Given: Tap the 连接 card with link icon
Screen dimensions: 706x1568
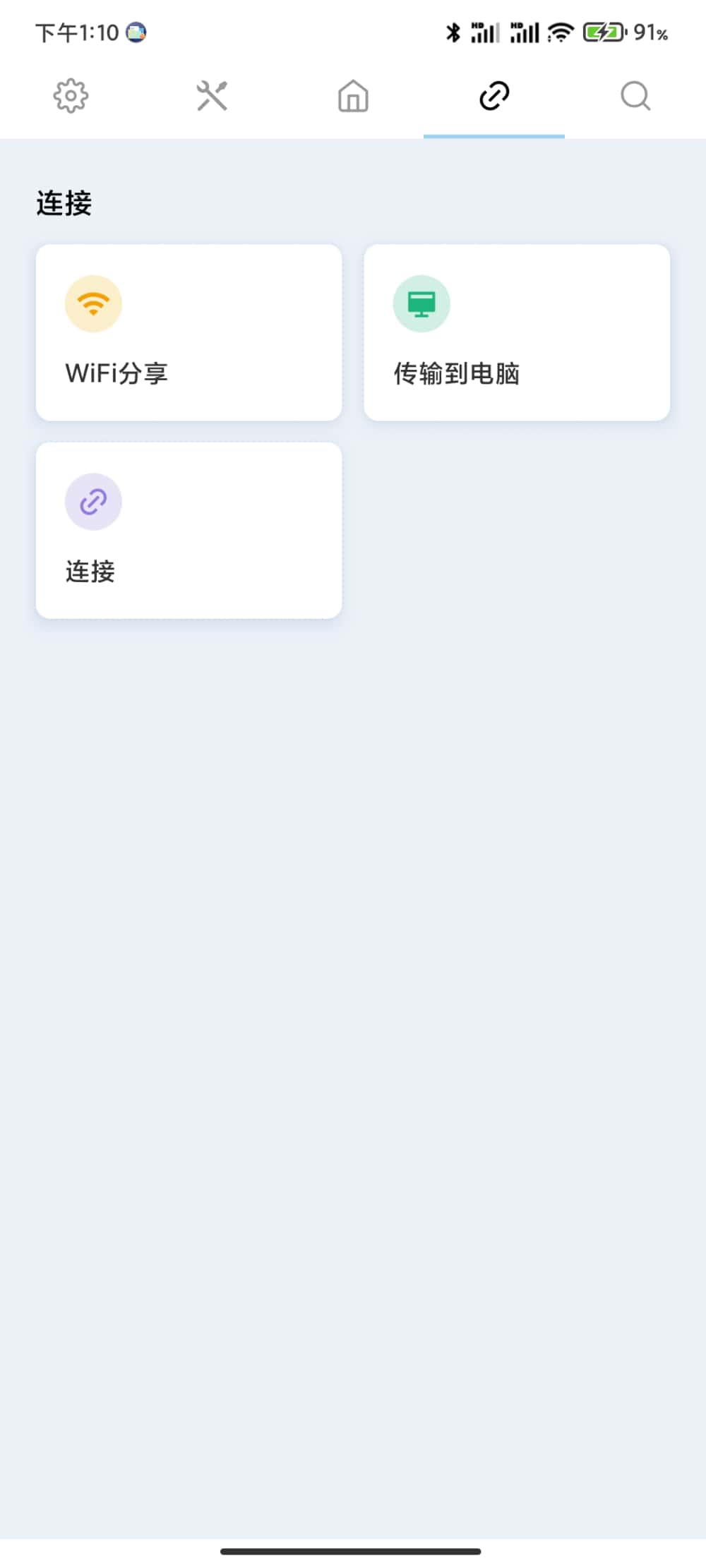Looking at the screenshot, I should pyautogui.click(x=189, y=531).
